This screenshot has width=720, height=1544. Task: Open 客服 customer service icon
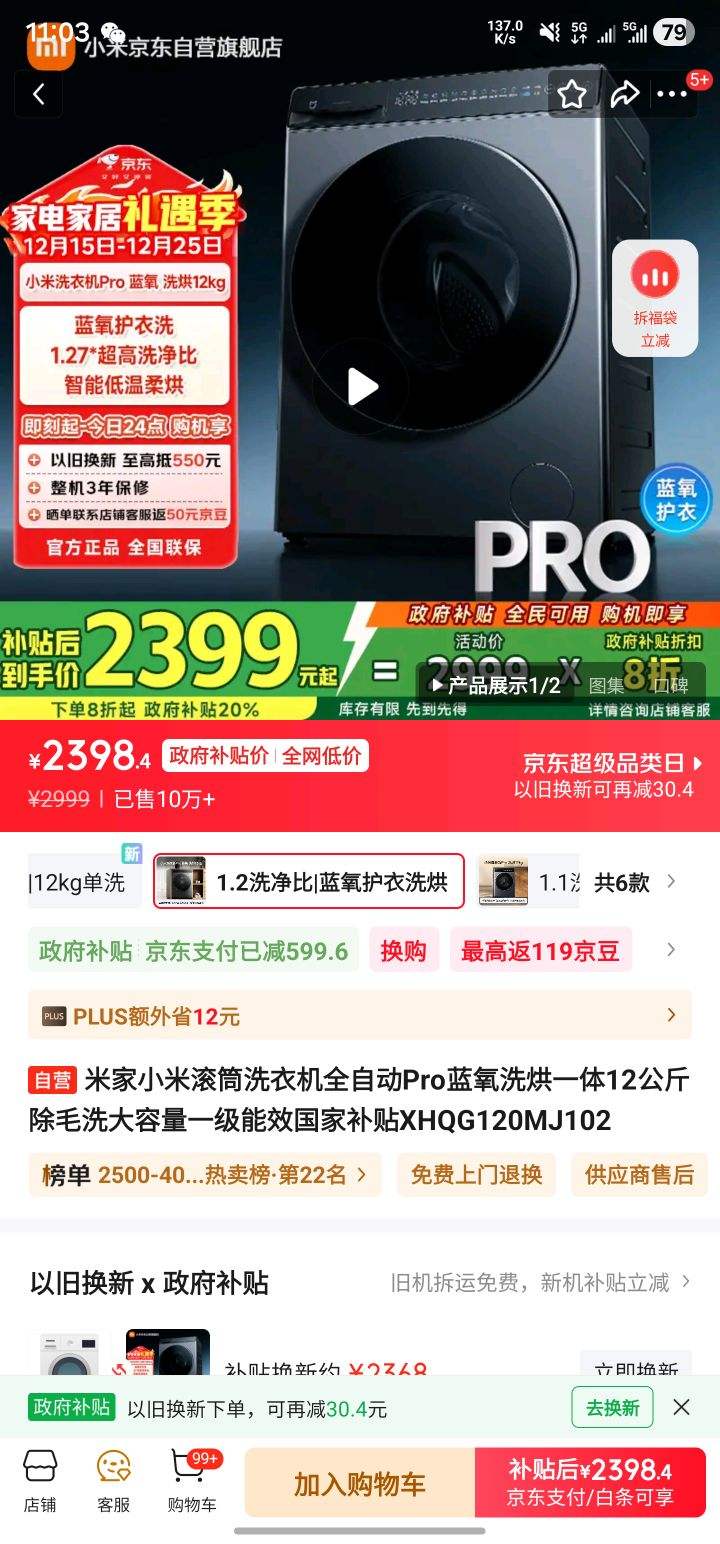coord(113,1480)
